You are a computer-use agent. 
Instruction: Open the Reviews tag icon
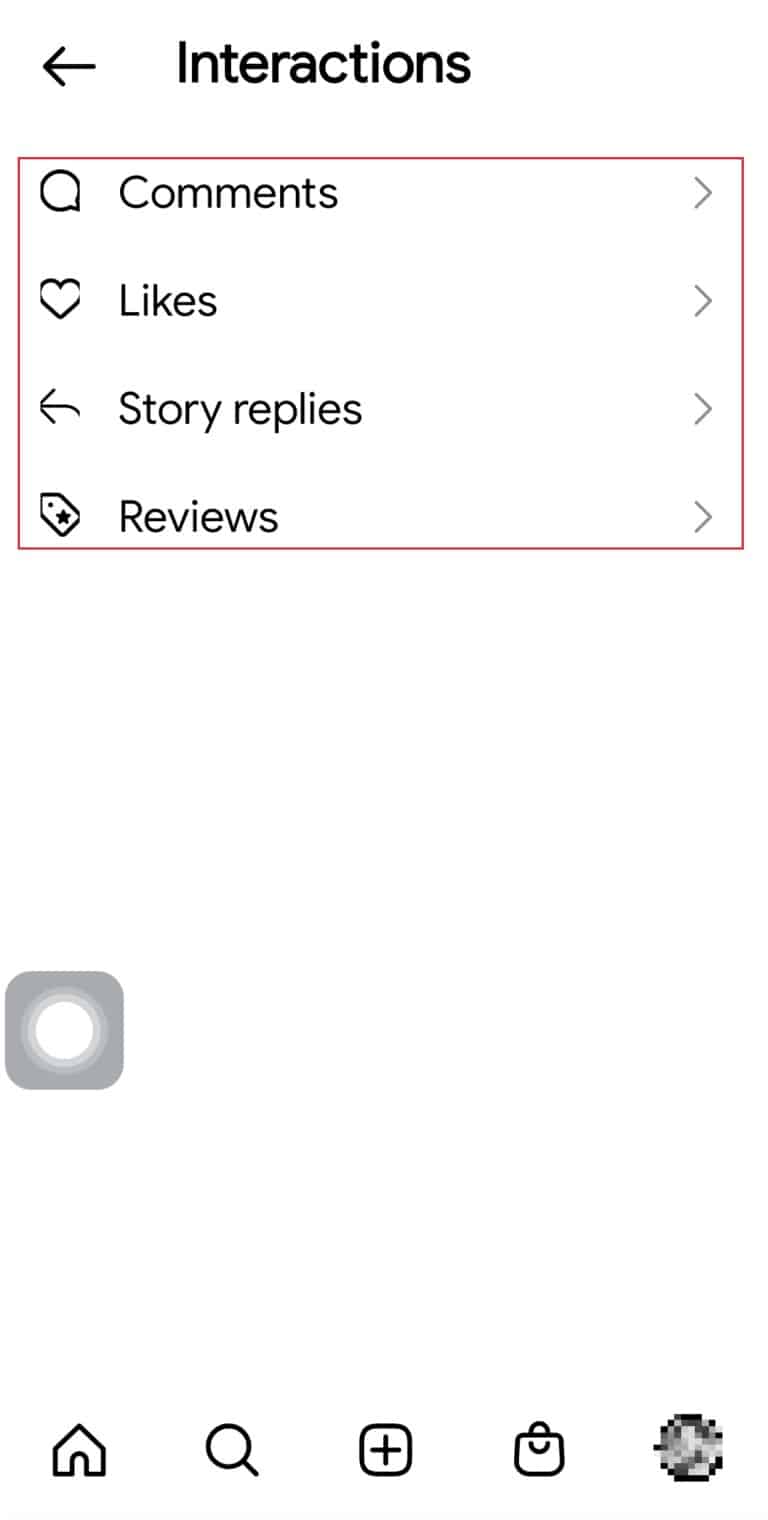click(x=60, y=516)
